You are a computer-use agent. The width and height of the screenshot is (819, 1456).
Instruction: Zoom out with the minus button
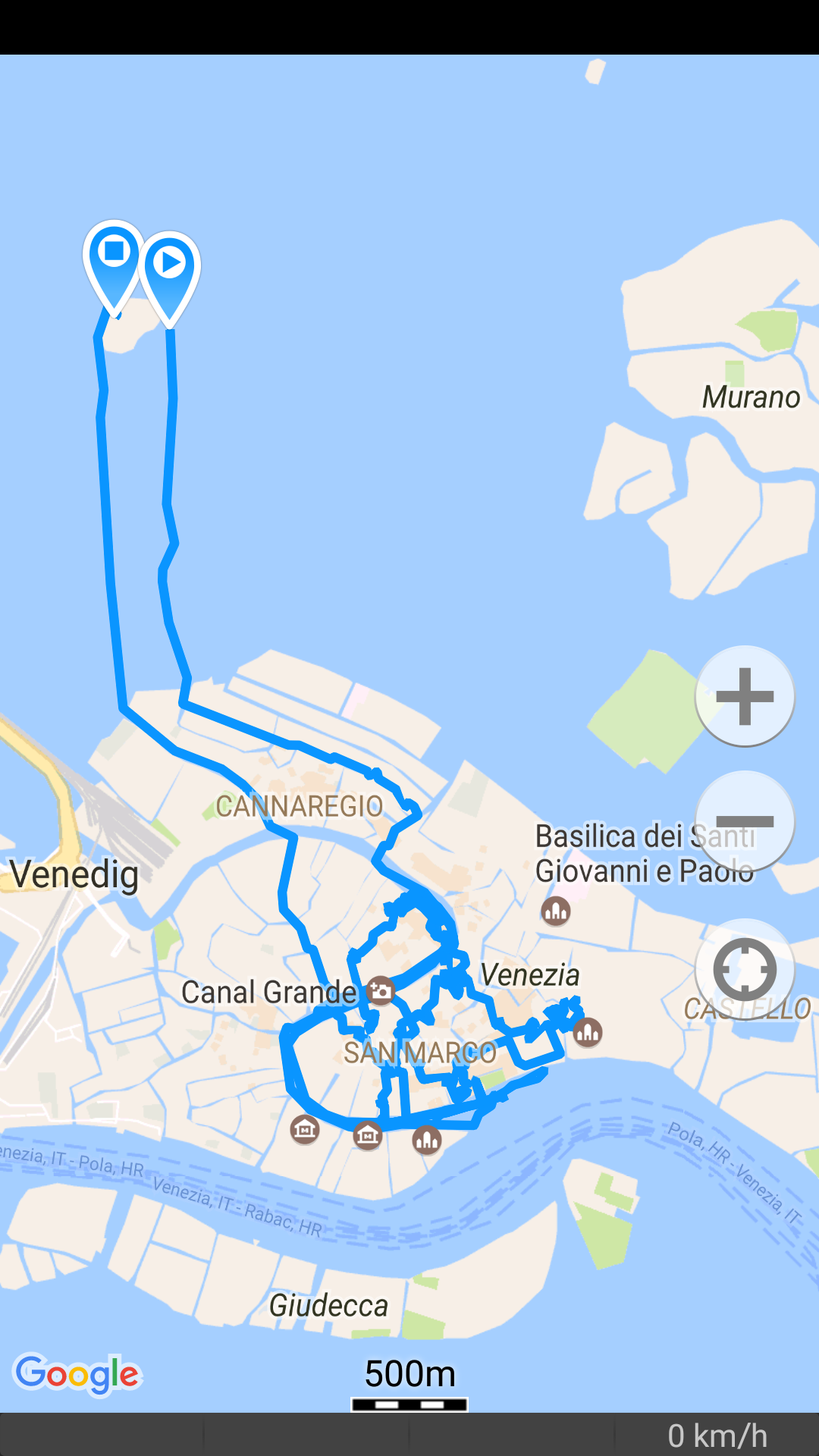point(745,821)
